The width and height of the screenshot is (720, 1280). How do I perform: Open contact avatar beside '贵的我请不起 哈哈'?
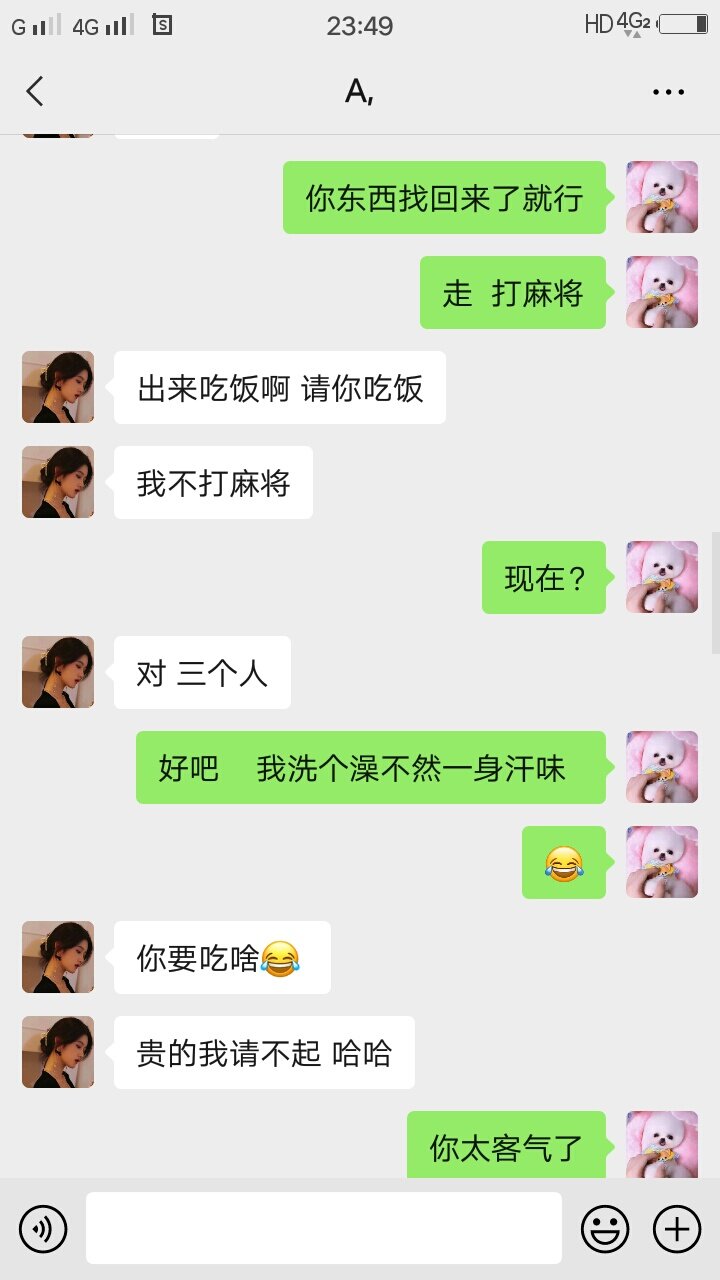(x=58, y=1052)
